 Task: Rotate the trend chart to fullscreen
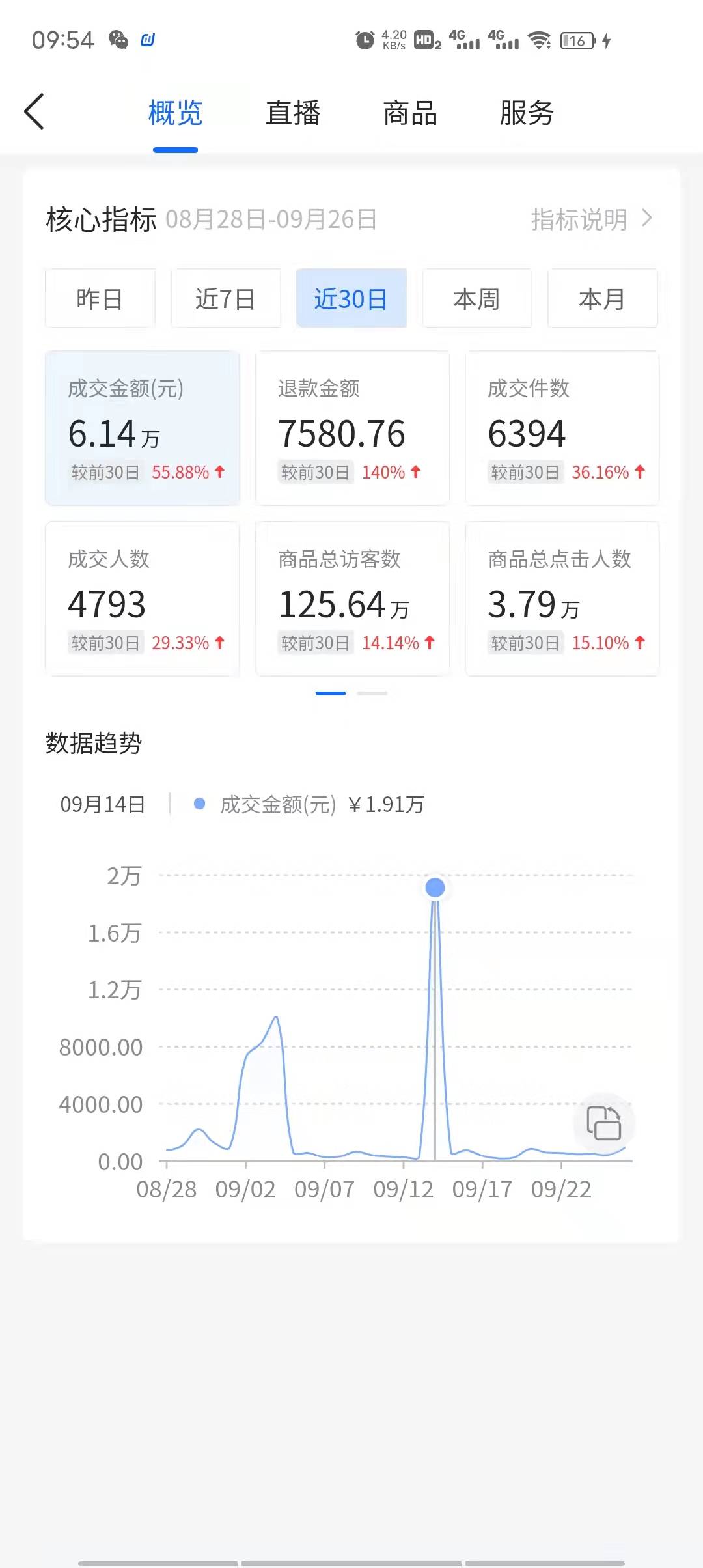click(x=604, y=1123)
